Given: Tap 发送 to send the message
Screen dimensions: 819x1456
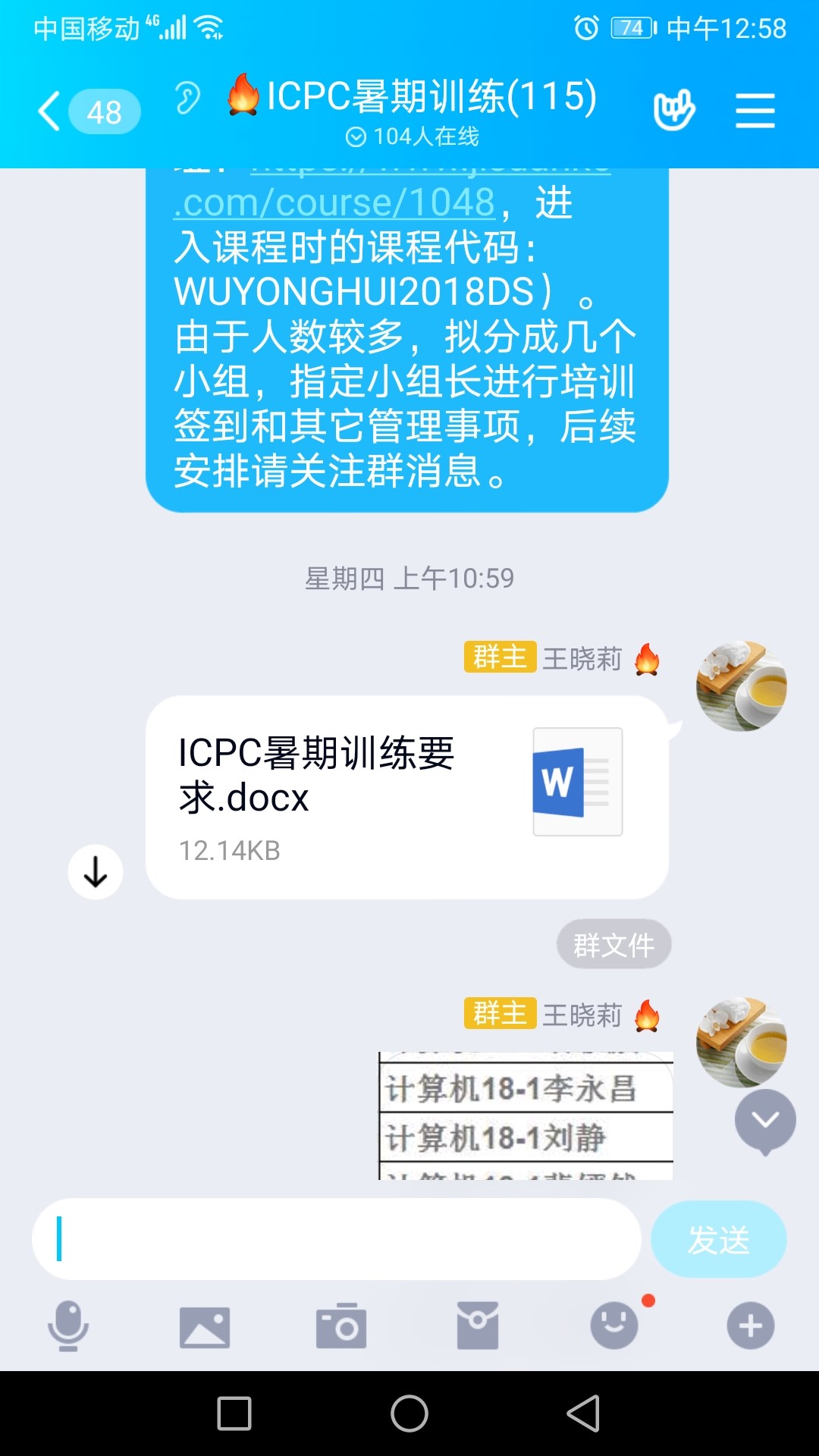Looking at the screenshot, I should pyautogui.click(x=718, y=1239).
